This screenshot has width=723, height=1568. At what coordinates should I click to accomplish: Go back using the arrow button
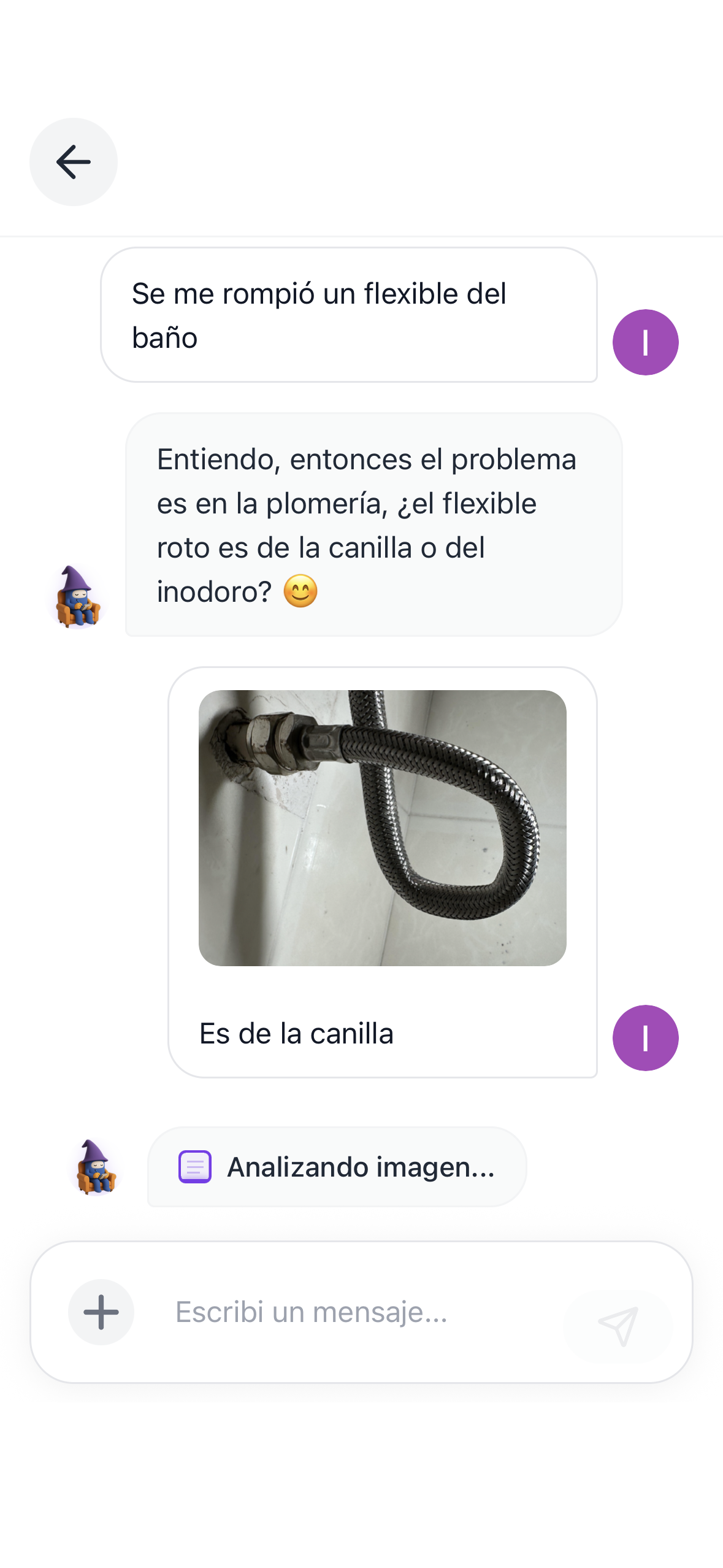[74, 162]
